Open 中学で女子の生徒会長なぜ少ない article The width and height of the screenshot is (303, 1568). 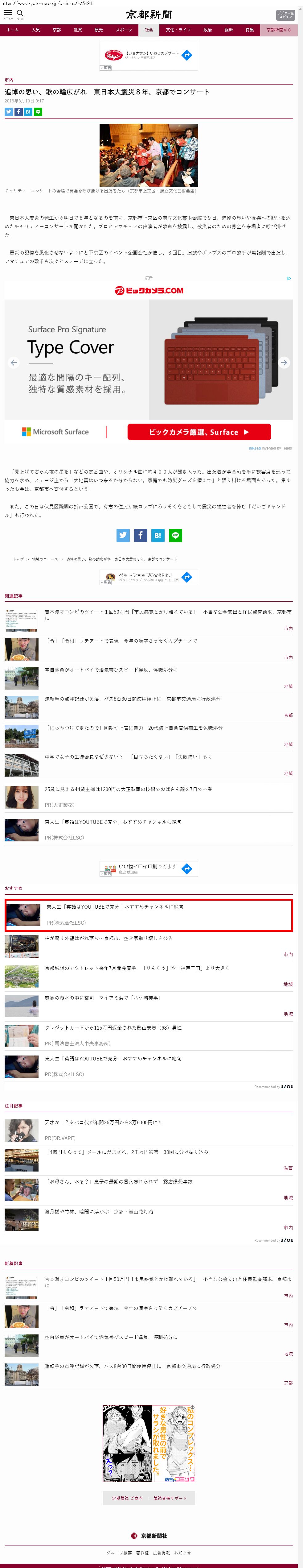128,757
